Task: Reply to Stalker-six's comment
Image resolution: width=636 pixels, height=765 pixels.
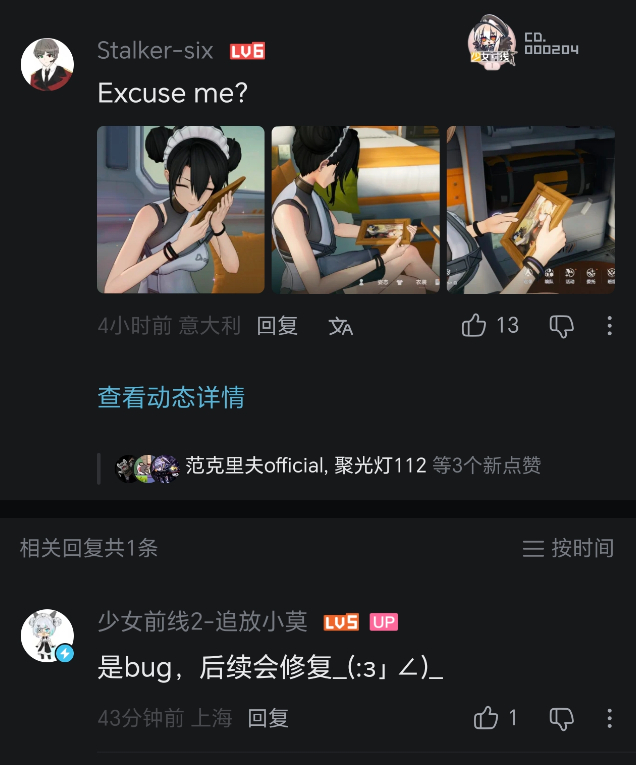Action: click(x=277, y=325)
